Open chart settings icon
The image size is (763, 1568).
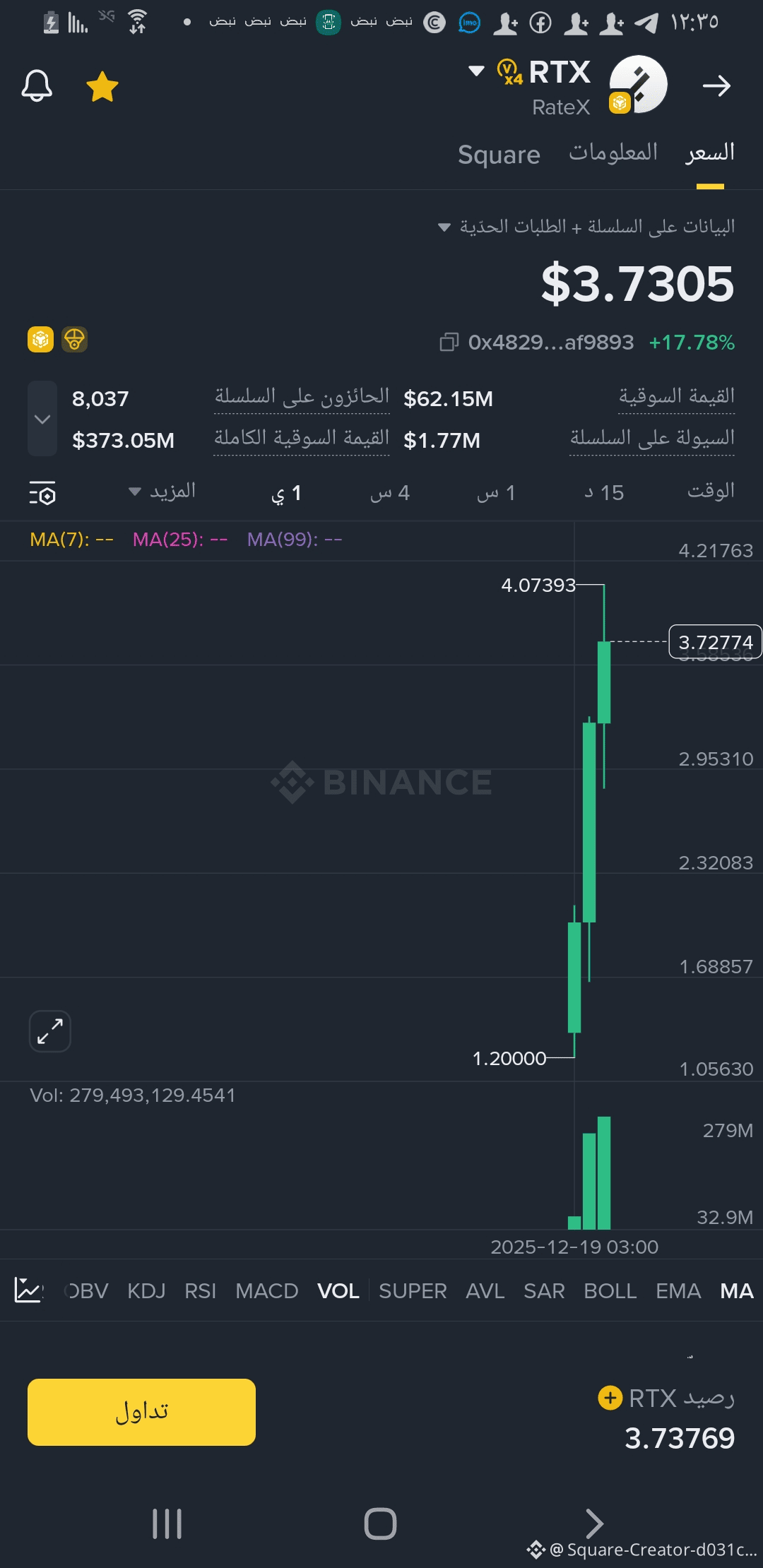42,493
